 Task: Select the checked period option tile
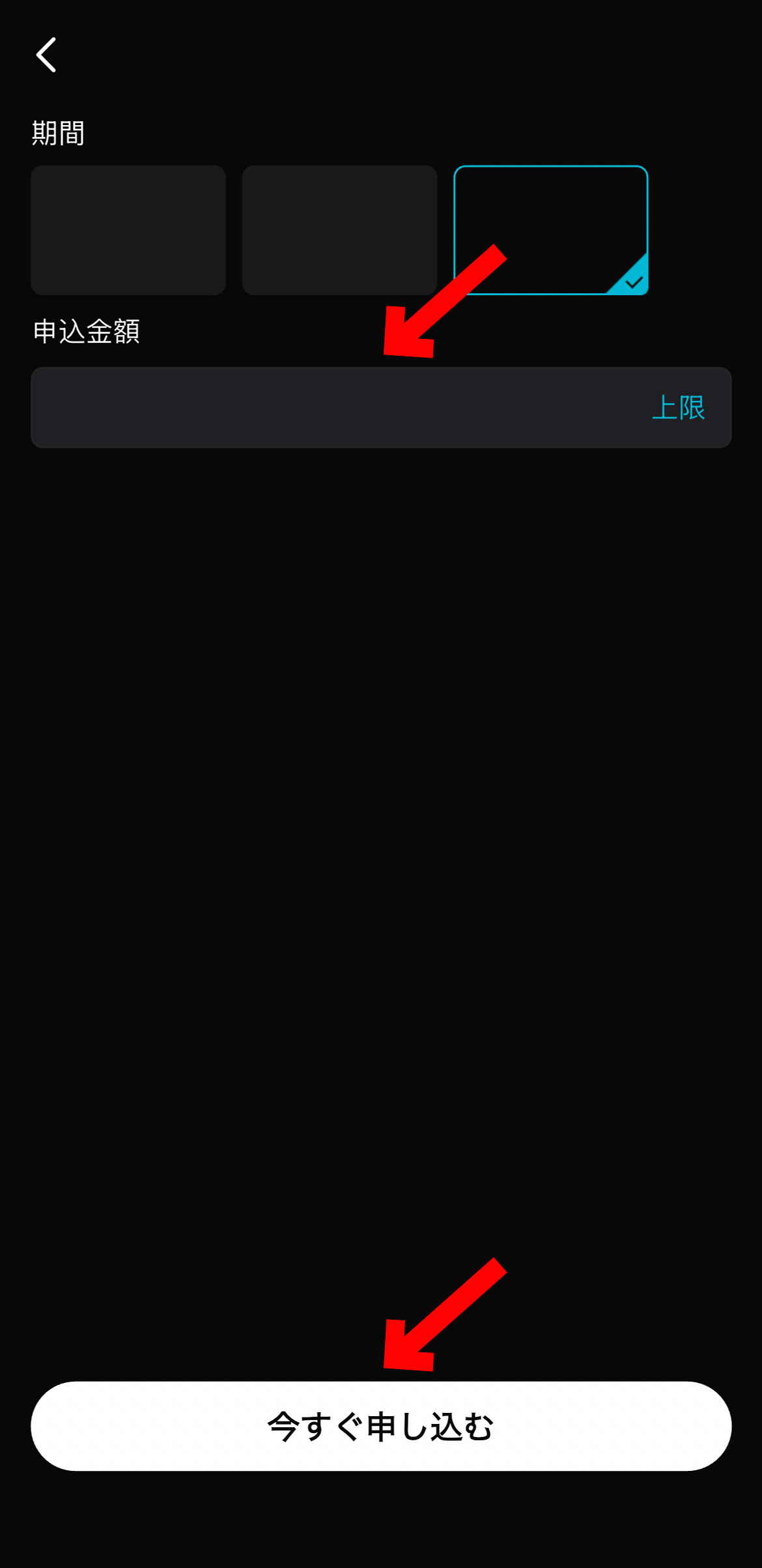pos(550,229)
